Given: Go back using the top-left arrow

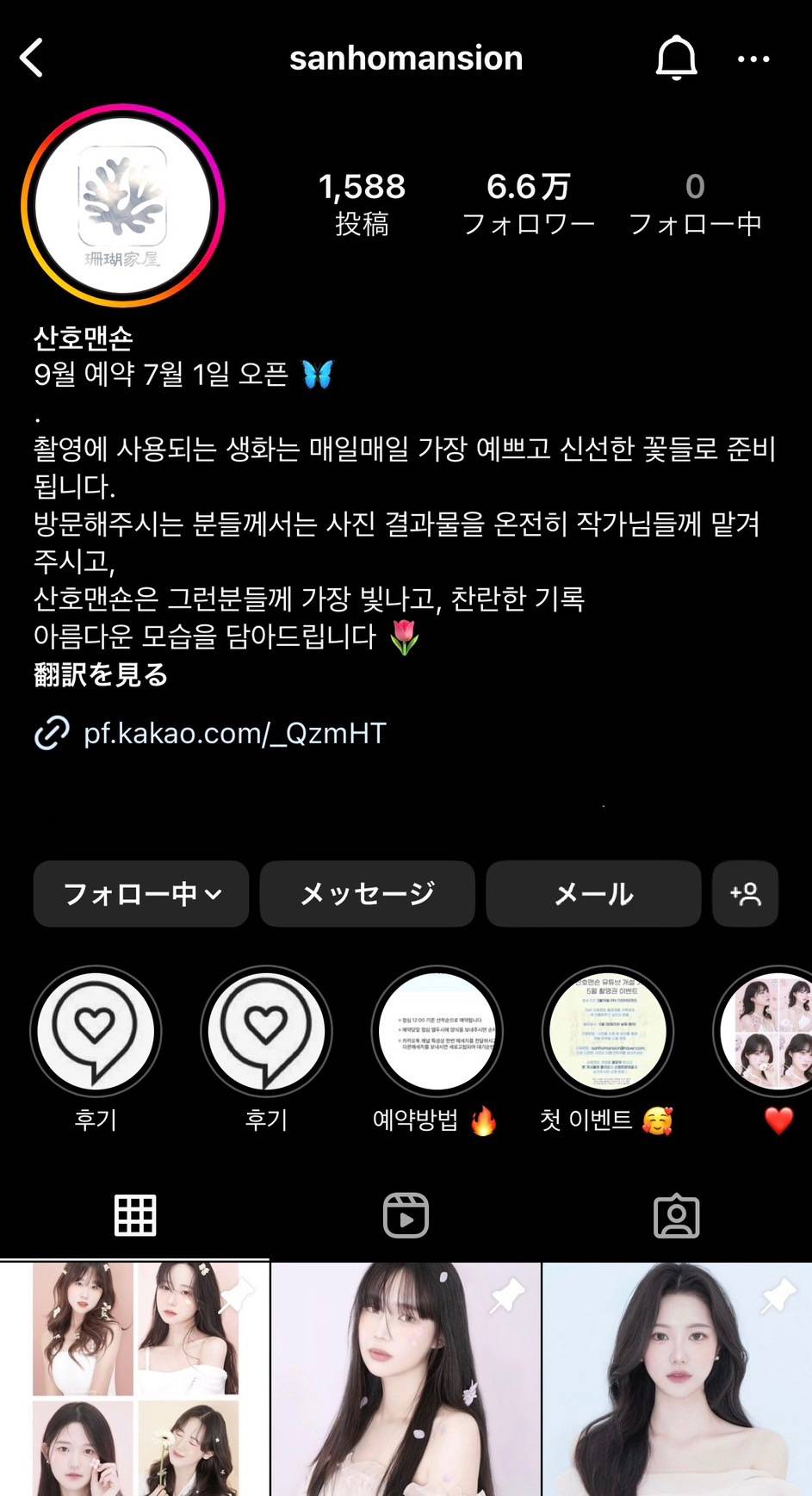Looking at the screenshot, I should click(32, 59).
